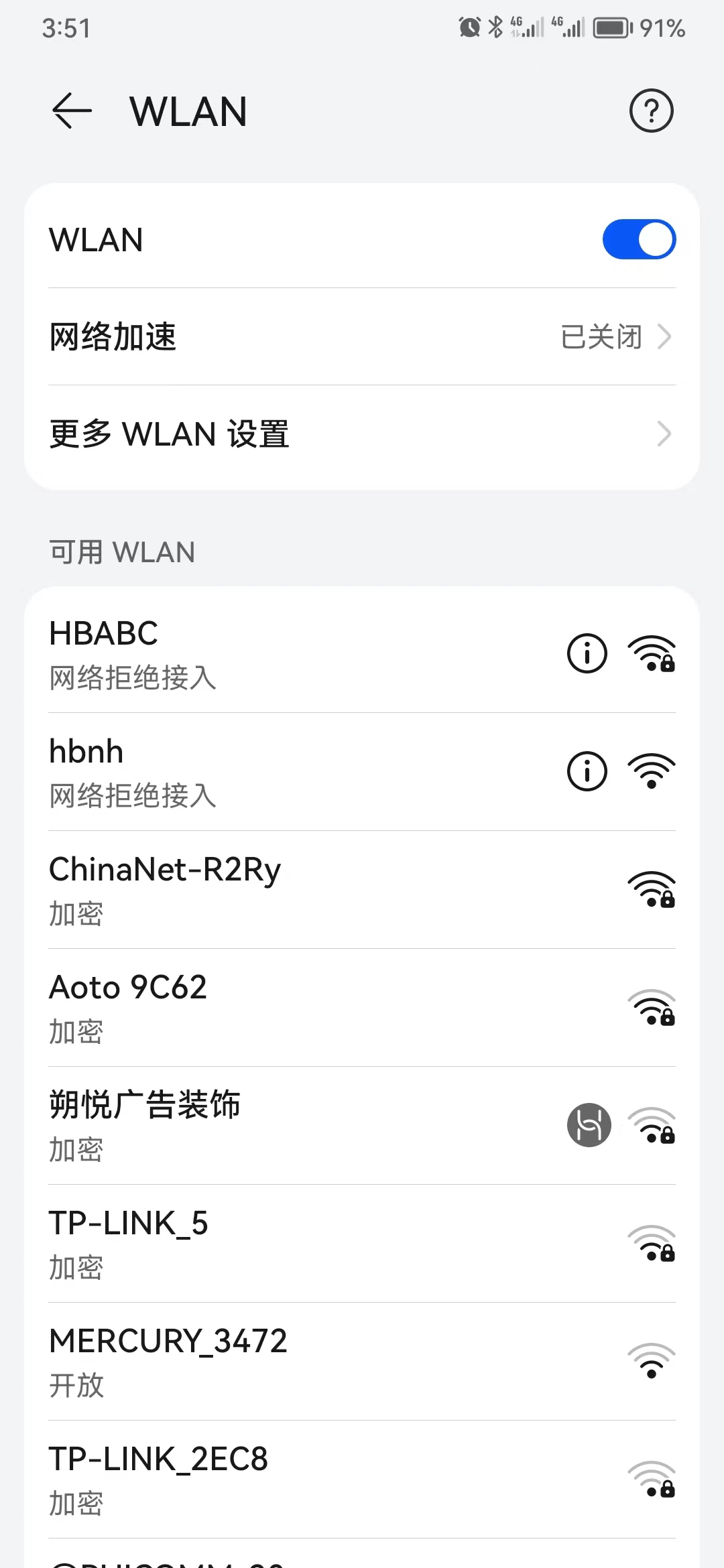View info details for HBABC
The image size is (724, 1568).
587,653
